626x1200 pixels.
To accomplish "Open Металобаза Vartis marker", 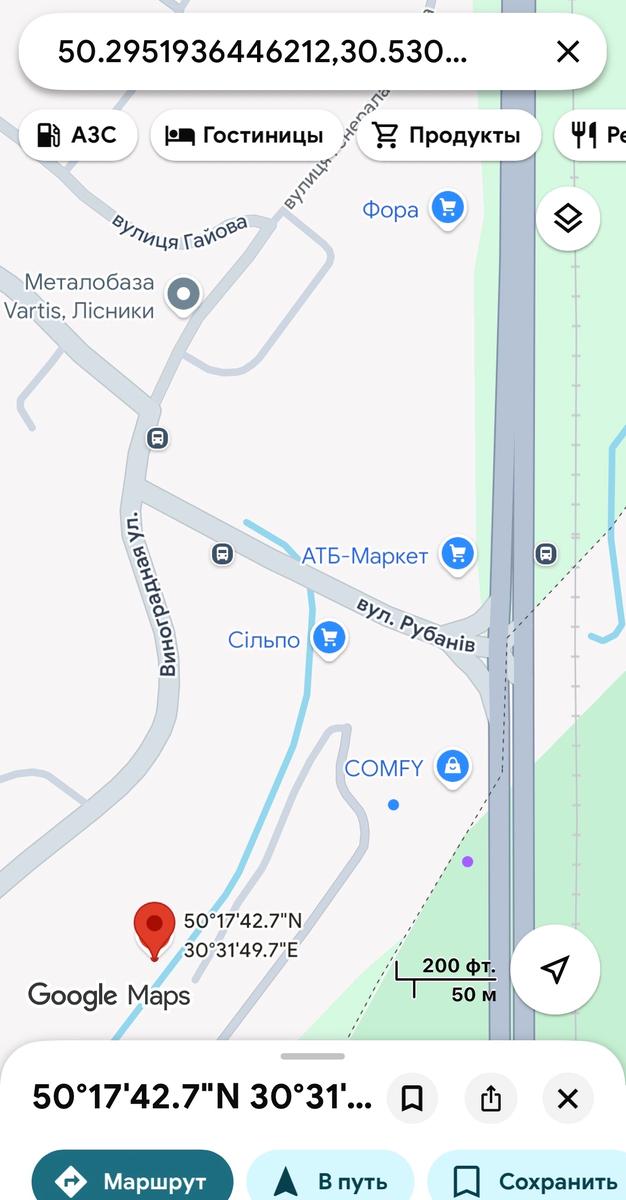I will (183, 295).
